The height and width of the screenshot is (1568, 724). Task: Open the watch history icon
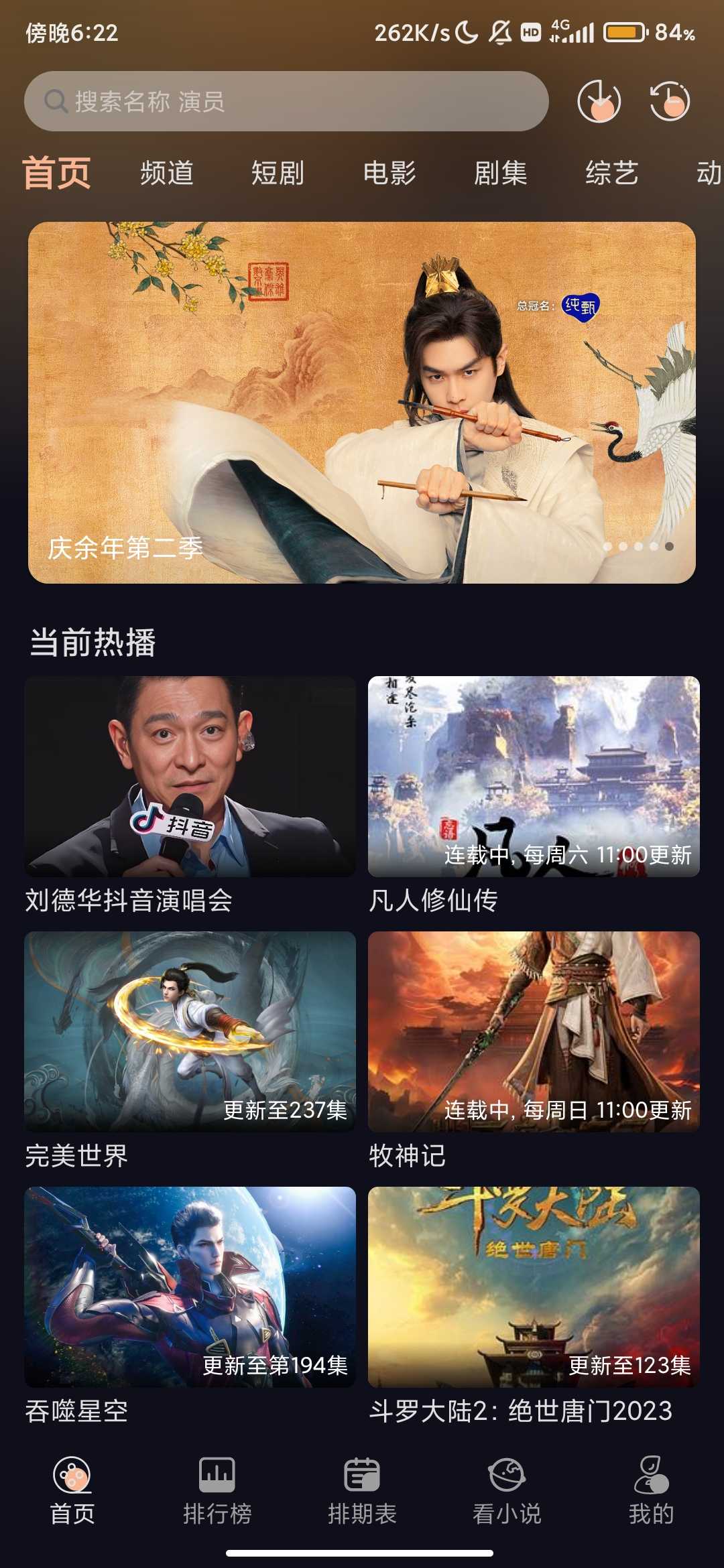(x=670, y=101)
